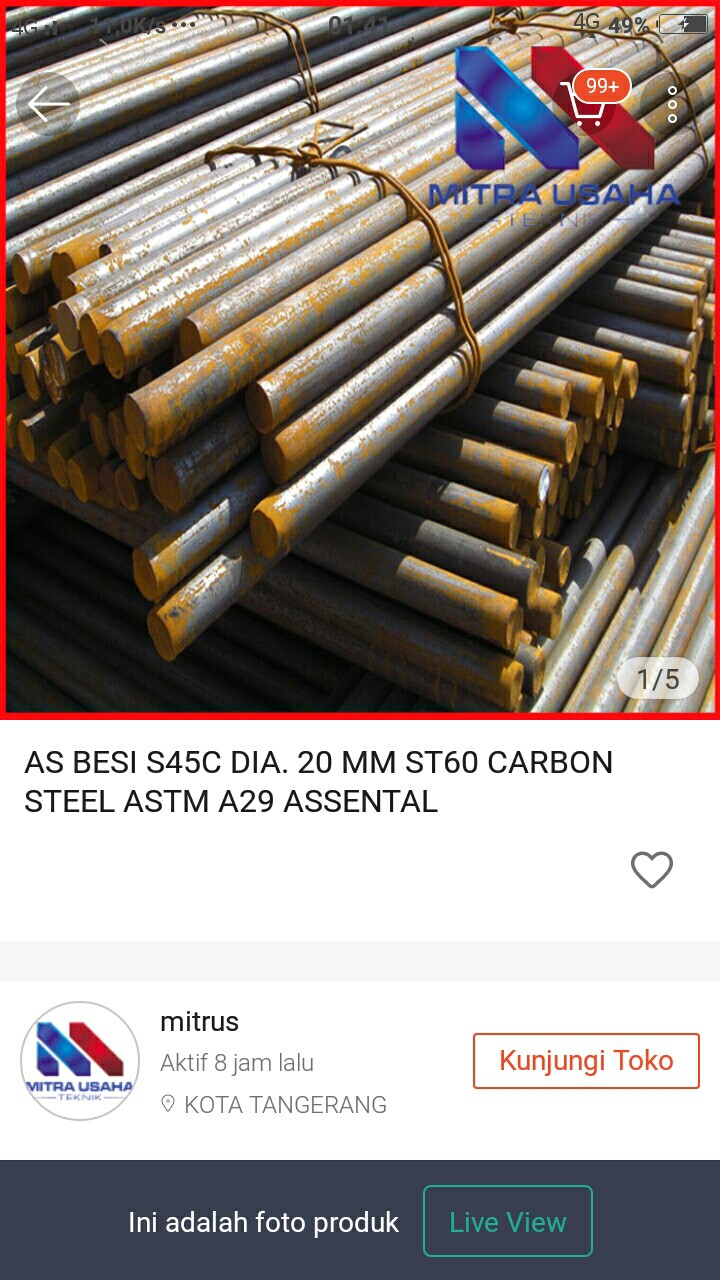Tap the Ini adalah foto produk bar
Screen dimensions: 720x1280
coord(263,1221)
